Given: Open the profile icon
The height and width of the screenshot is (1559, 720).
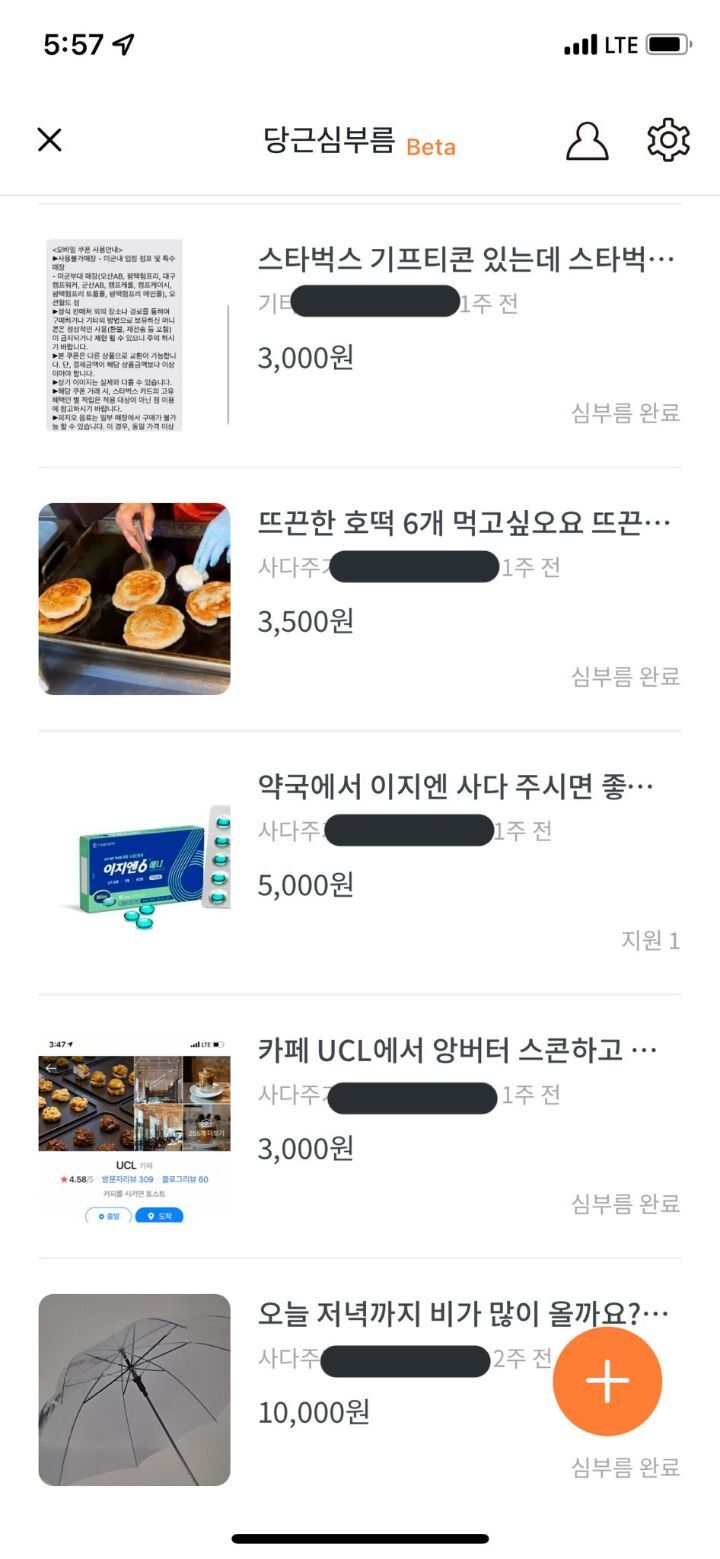Looking at the screenshot, I should click(587, 141).
